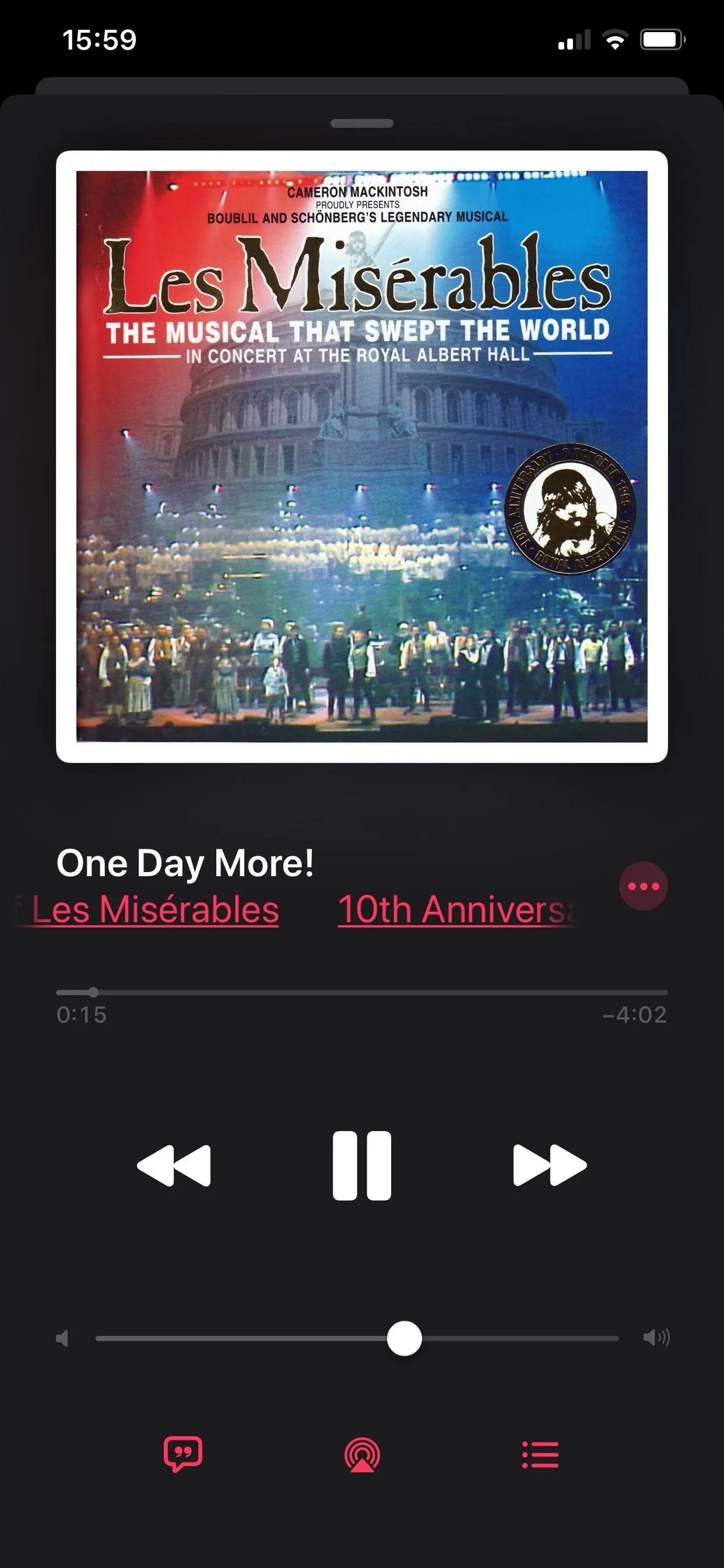Tap the song progress bar

[x=361, y=992]
